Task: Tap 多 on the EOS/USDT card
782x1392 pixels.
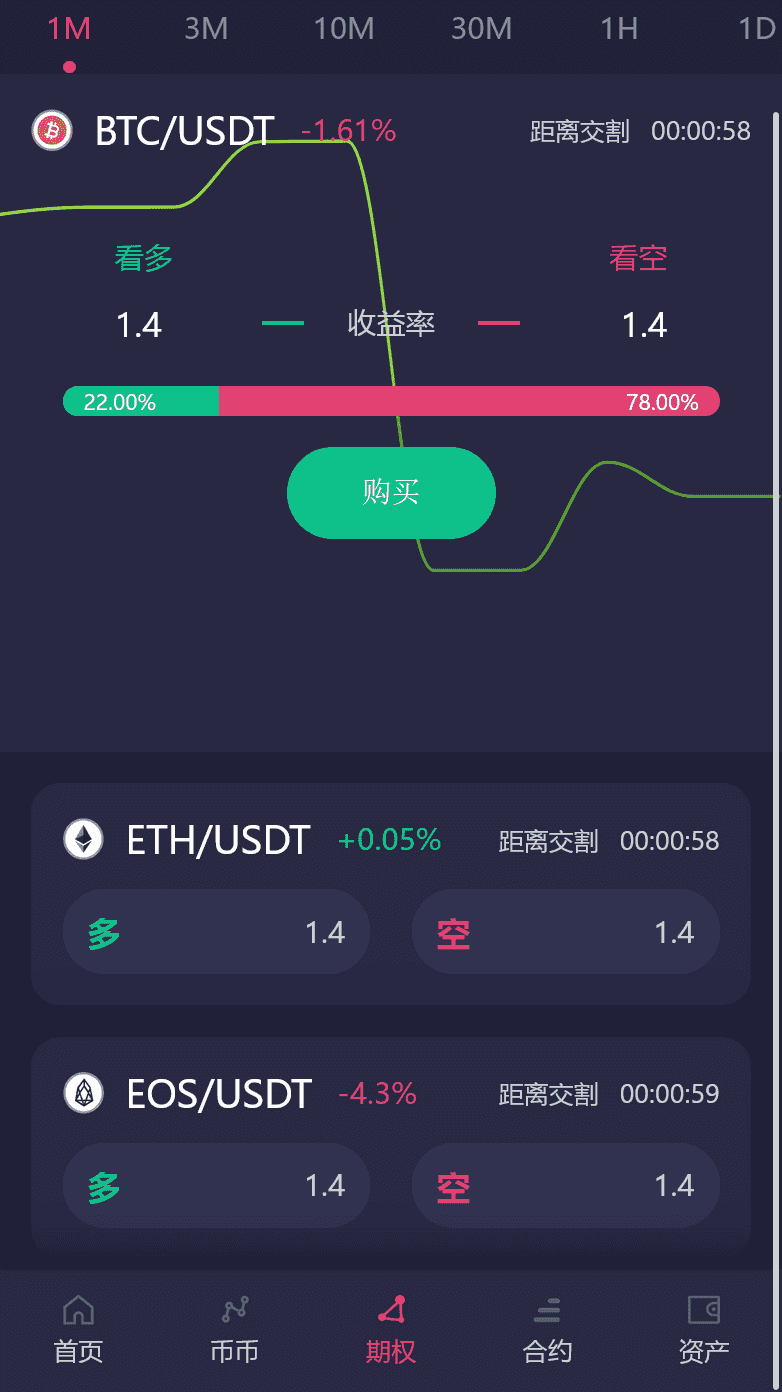Action: 217,1185
